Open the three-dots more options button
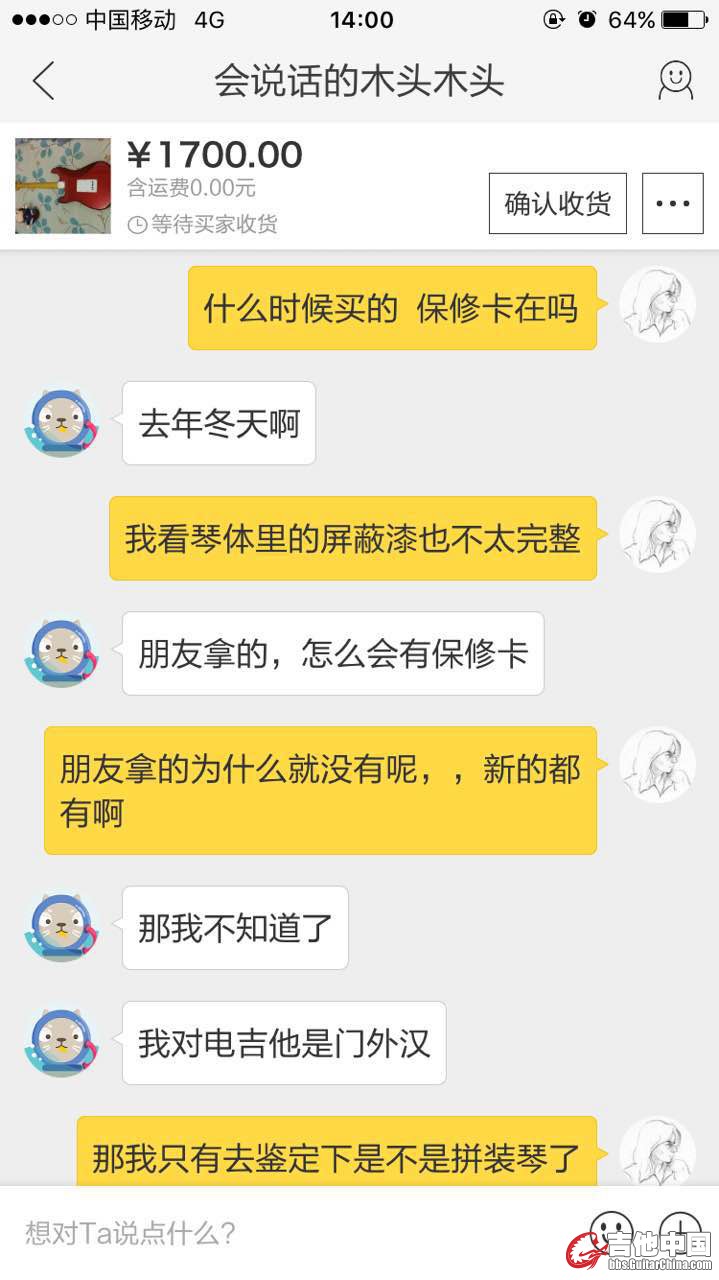The height and width of the screenshot is (1280, 719). 672,203
